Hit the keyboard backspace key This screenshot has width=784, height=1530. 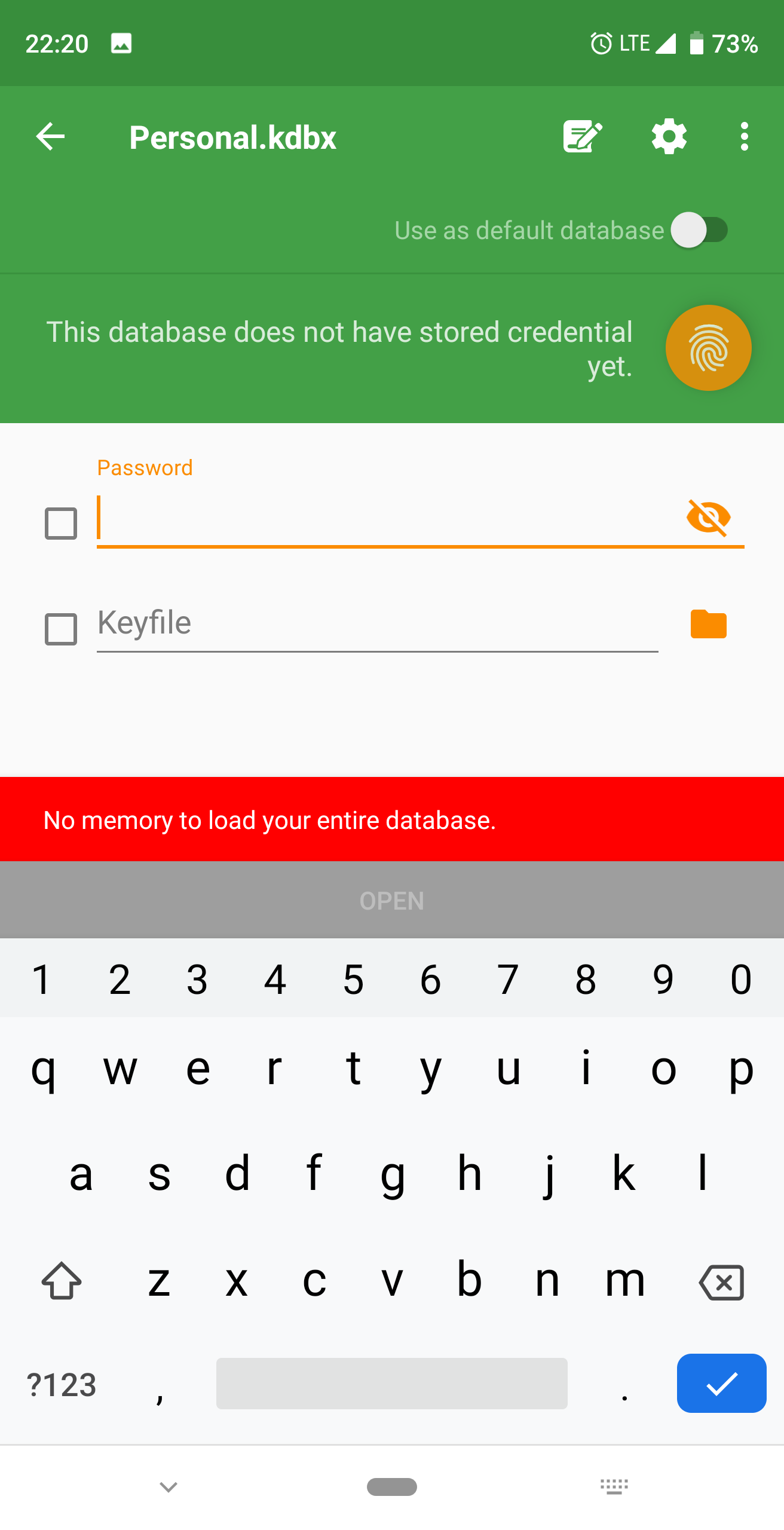[x=721, y=1282]
